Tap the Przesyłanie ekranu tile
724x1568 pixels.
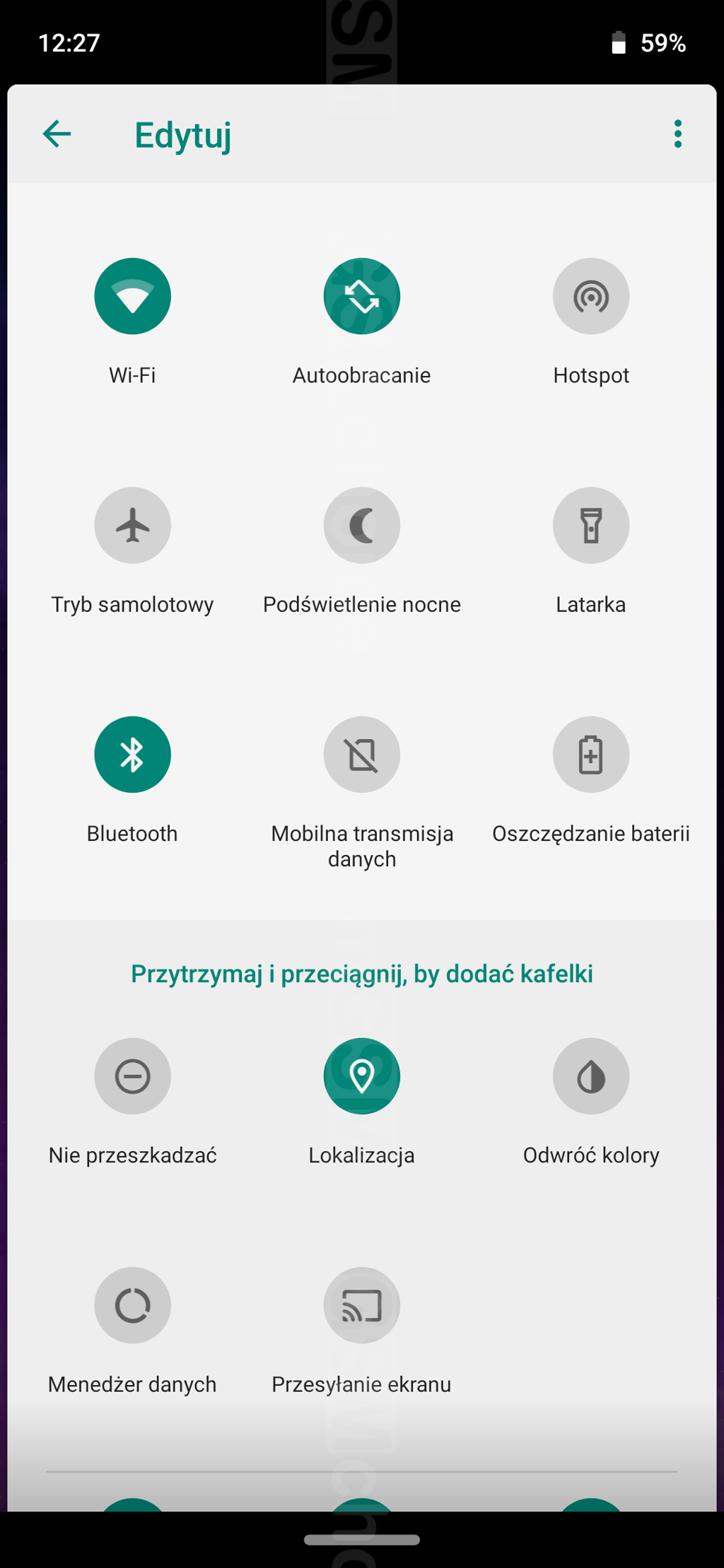[361, 1304]
